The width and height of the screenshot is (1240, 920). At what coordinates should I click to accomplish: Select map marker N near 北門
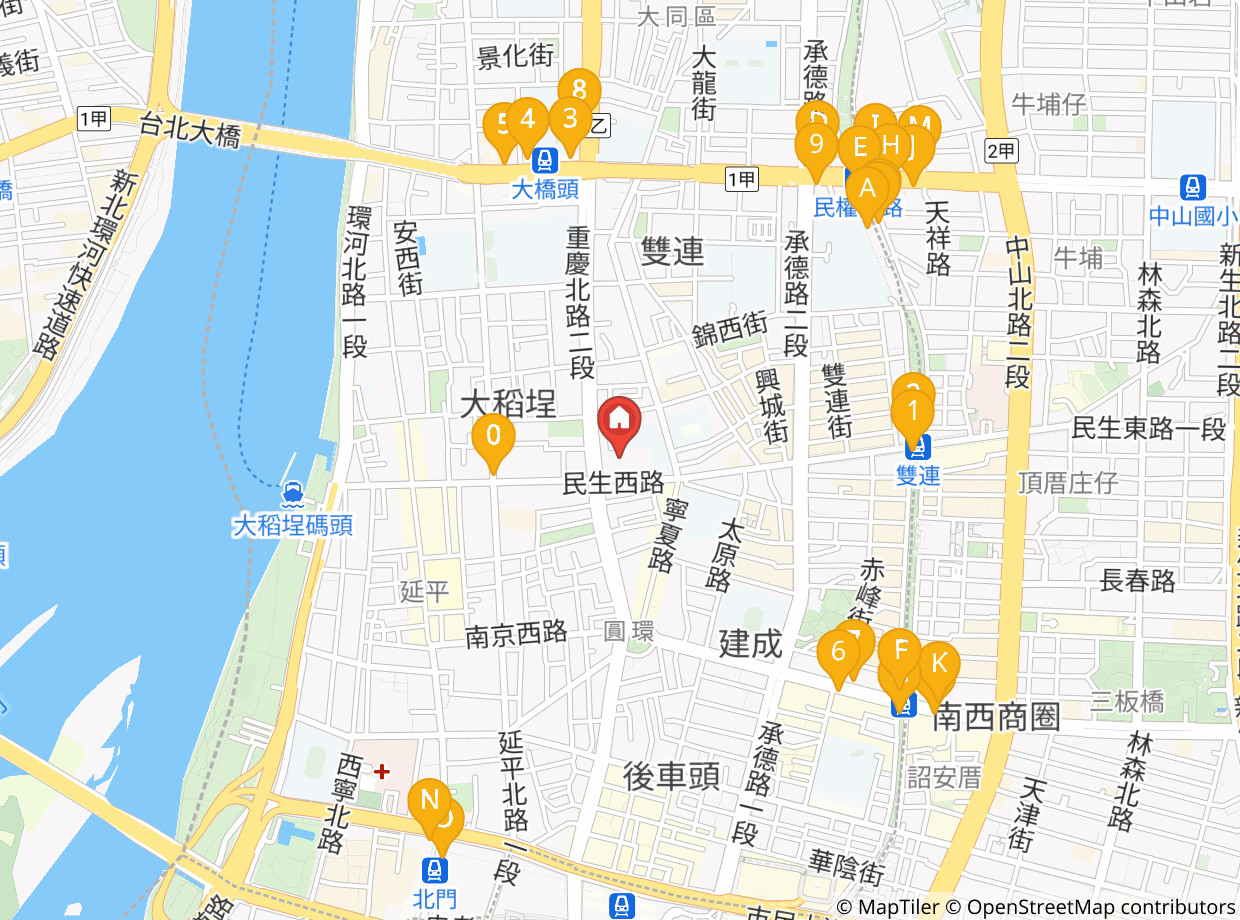point(430,801)
